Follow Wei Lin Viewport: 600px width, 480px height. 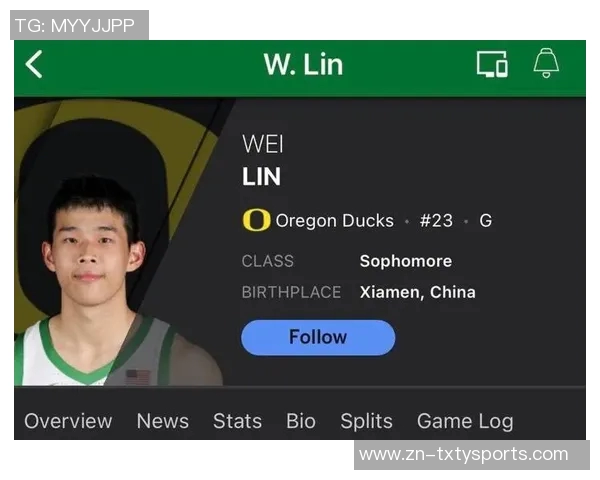(x=318, y=338)
